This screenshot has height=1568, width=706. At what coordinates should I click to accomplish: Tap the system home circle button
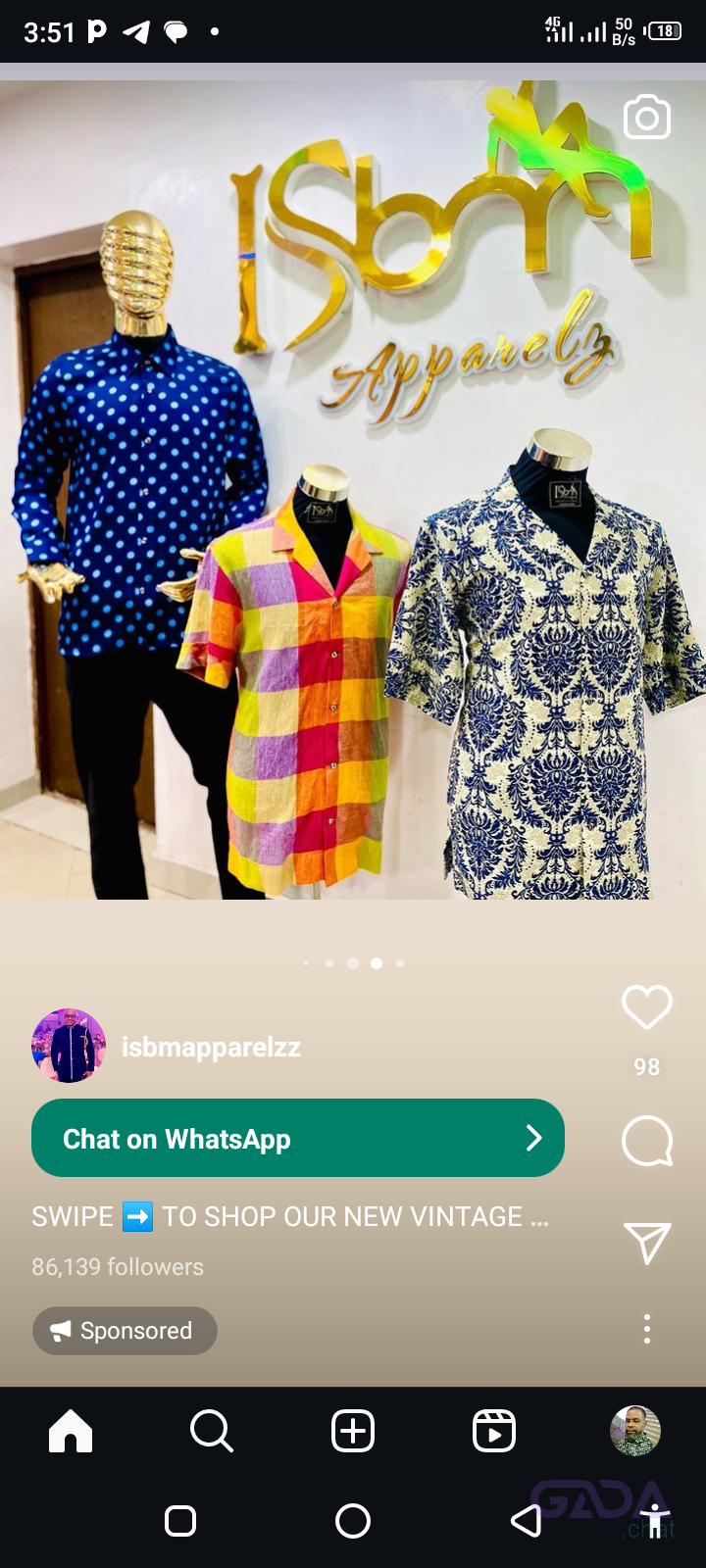[353, 1521]
